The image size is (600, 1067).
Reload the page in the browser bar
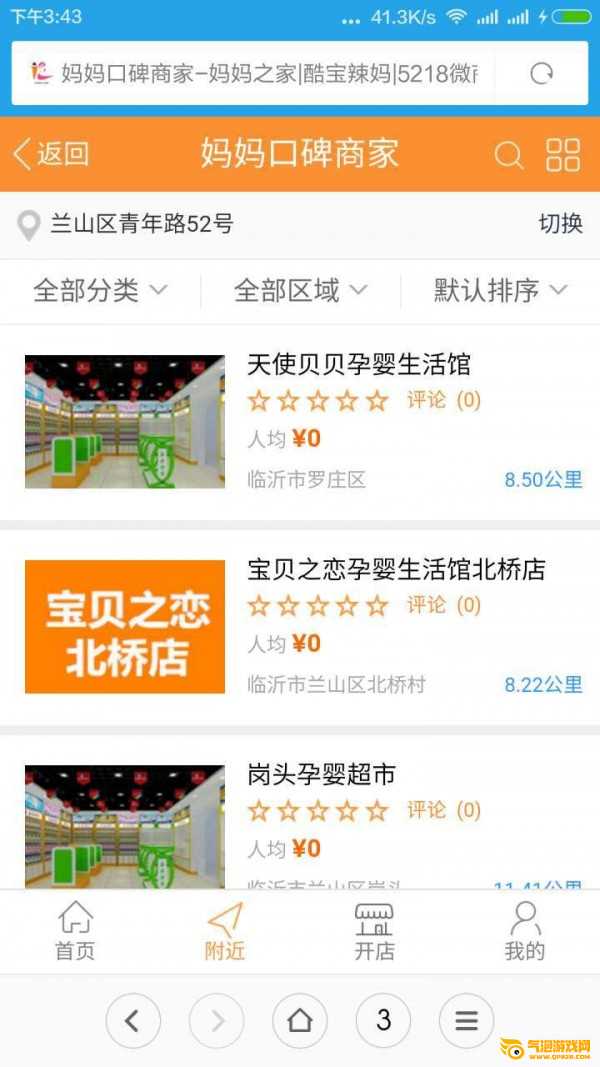541,73
